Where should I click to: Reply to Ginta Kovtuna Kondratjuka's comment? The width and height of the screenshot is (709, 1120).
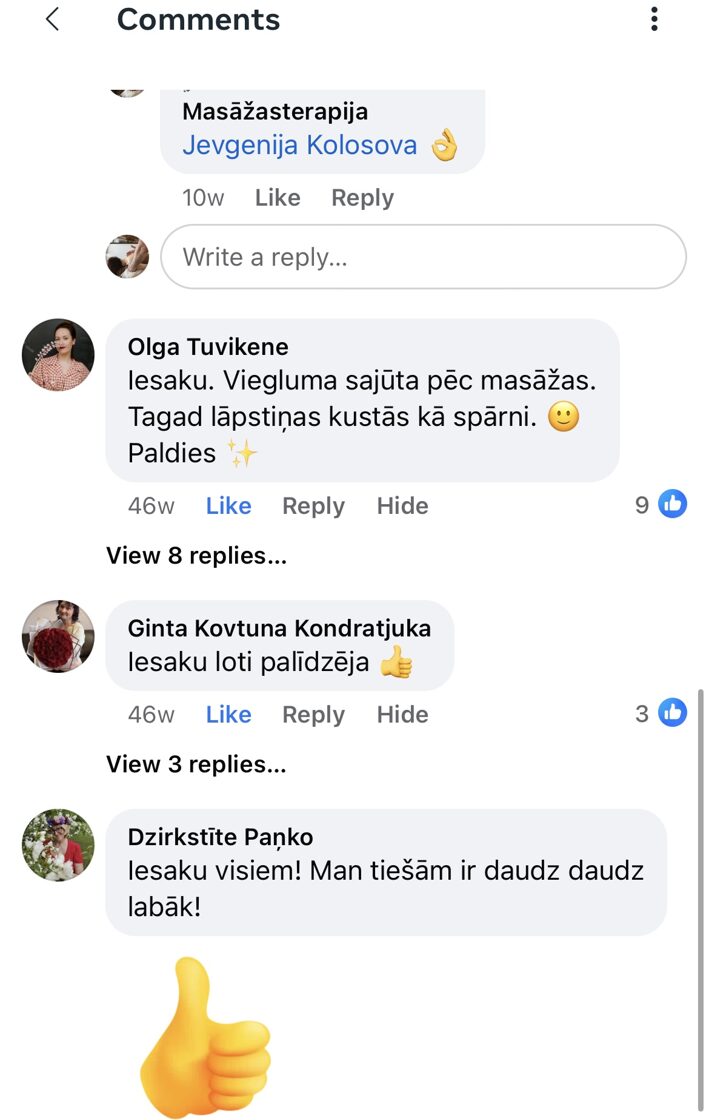(x=313, y=715)
